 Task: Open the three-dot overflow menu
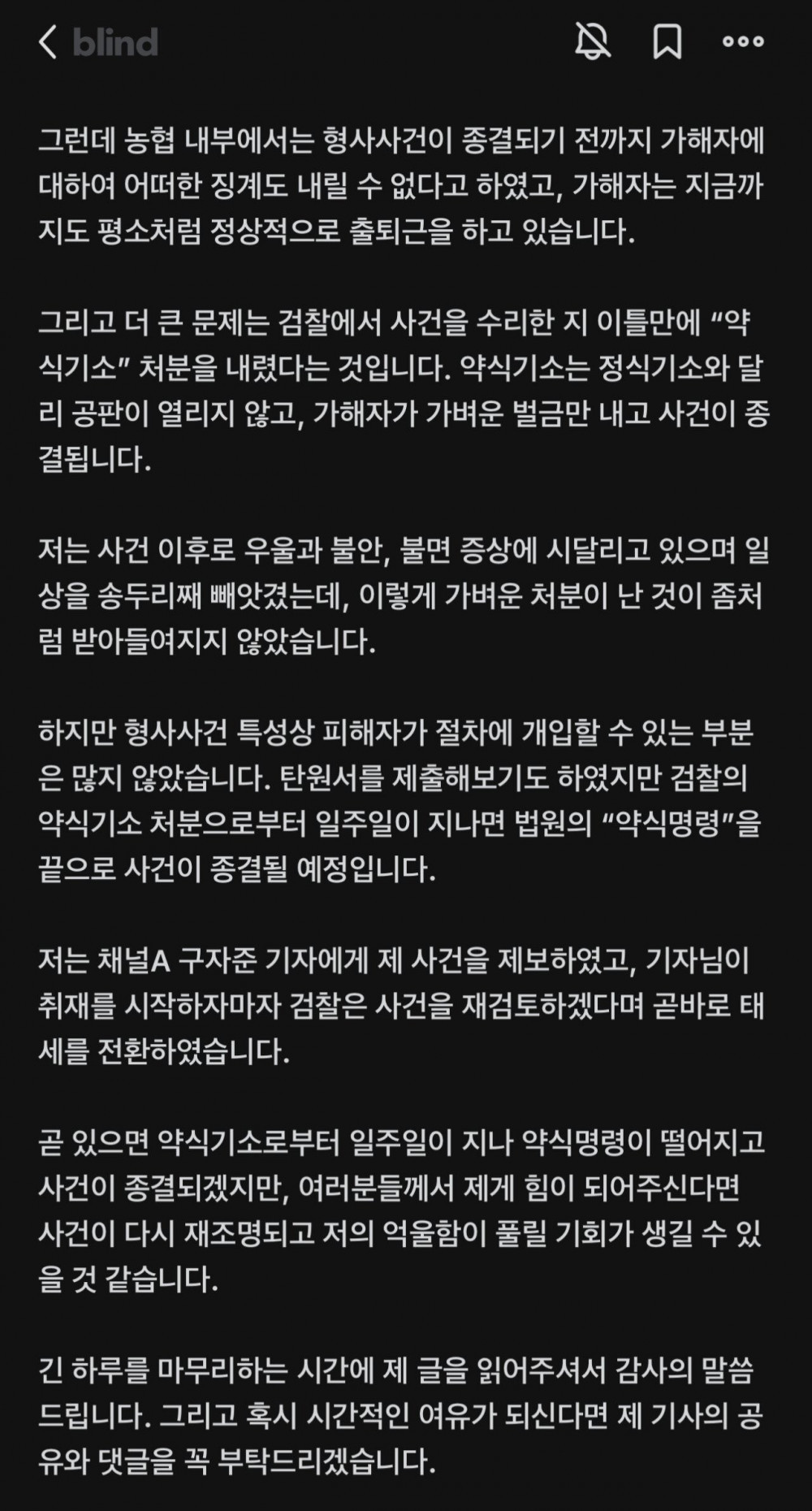point(743,41)
